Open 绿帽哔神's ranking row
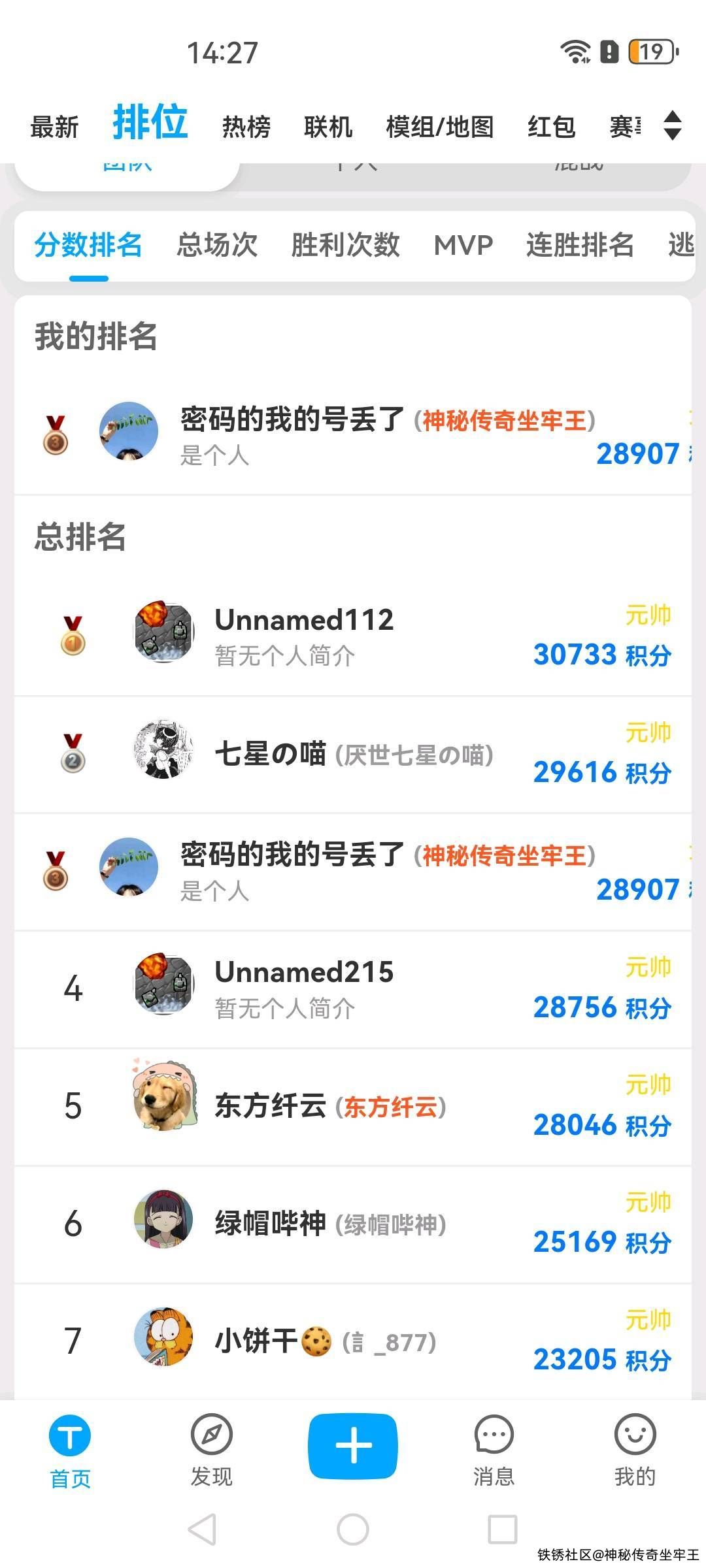The width and height of the screenshot is (706, 1568). [x=353, y=1224]
